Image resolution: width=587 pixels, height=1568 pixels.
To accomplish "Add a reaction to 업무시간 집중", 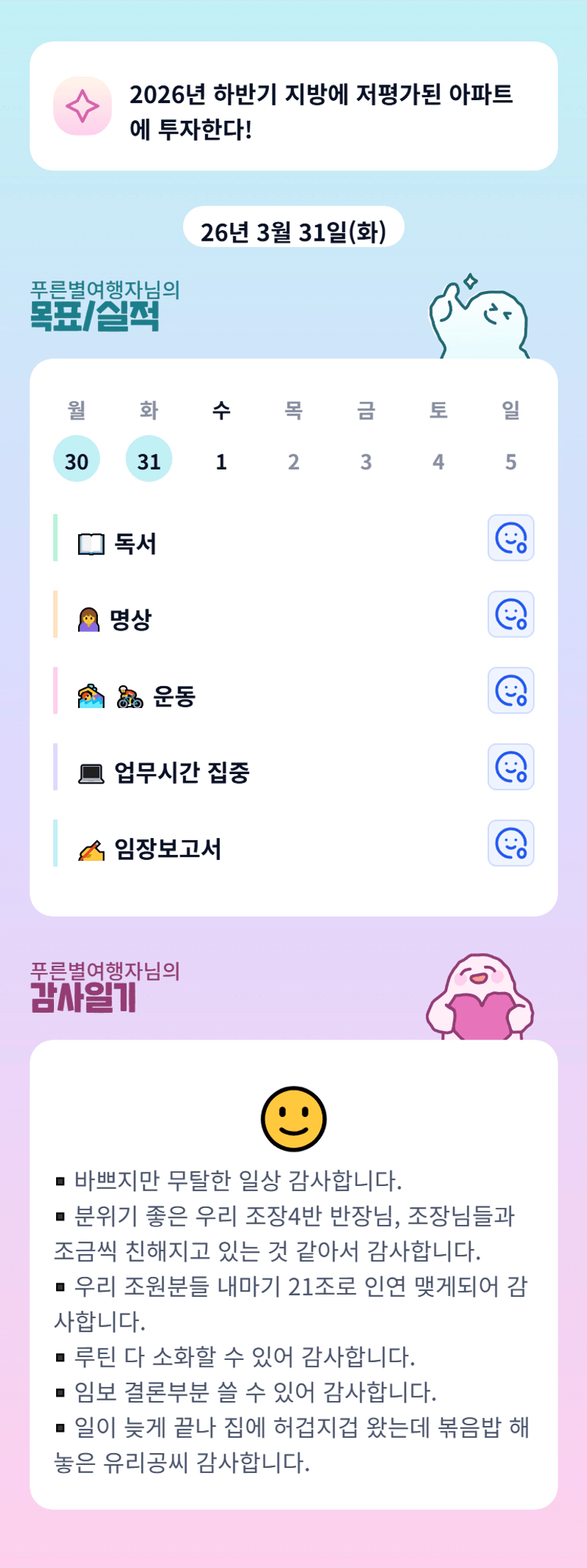I will pos(510,767).
